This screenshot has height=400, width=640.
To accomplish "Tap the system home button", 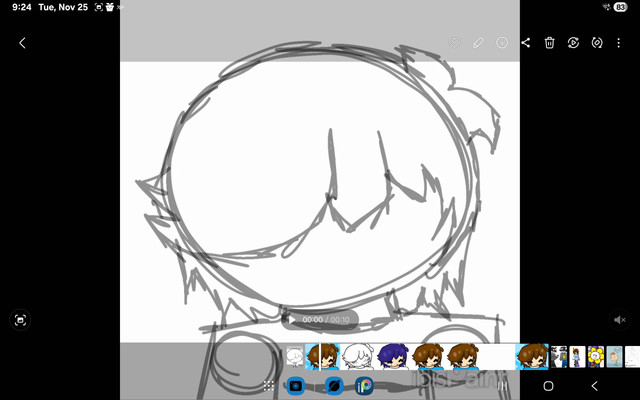I will tap(548, 385).
